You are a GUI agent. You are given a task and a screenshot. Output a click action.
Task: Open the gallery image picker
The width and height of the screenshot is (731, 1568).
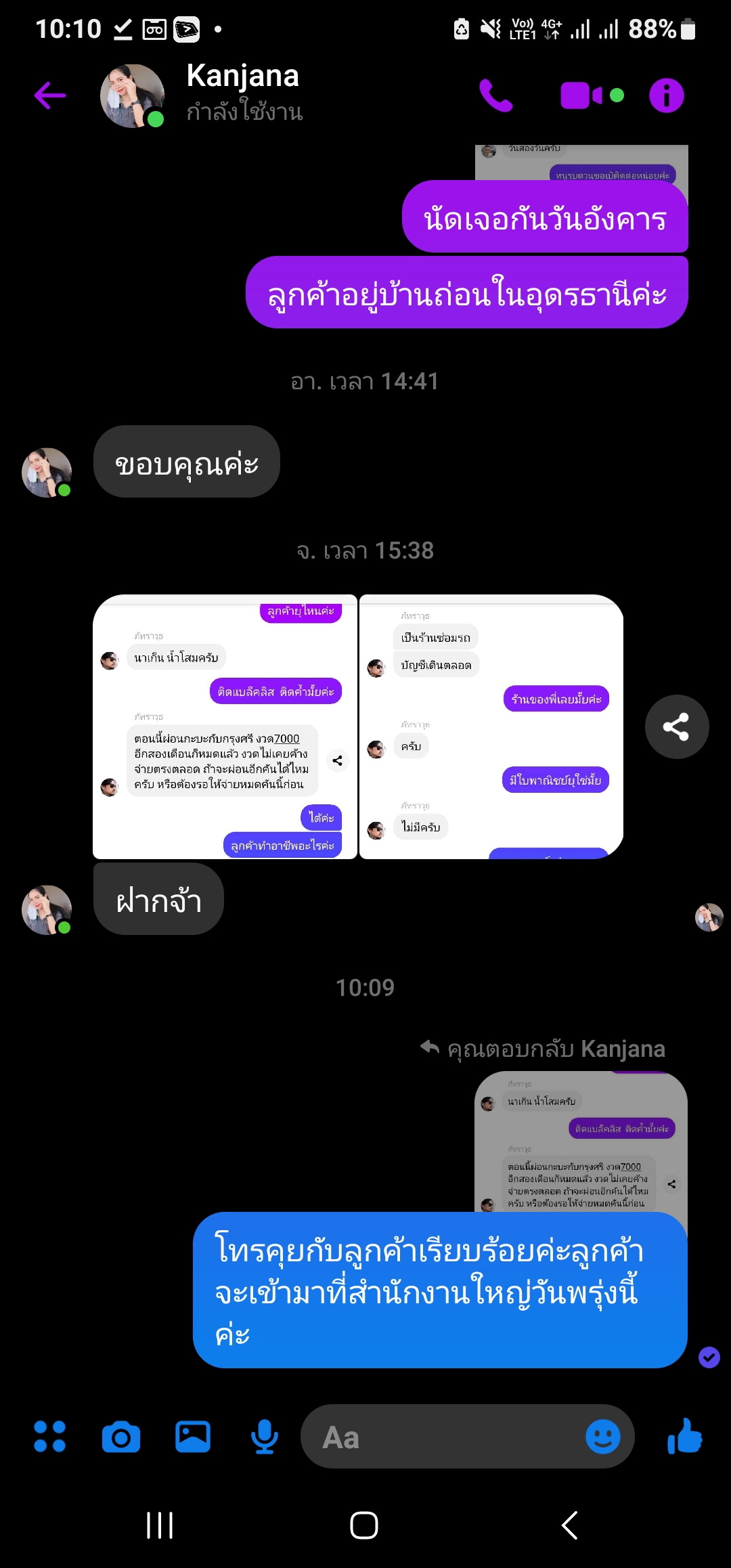193,1436
